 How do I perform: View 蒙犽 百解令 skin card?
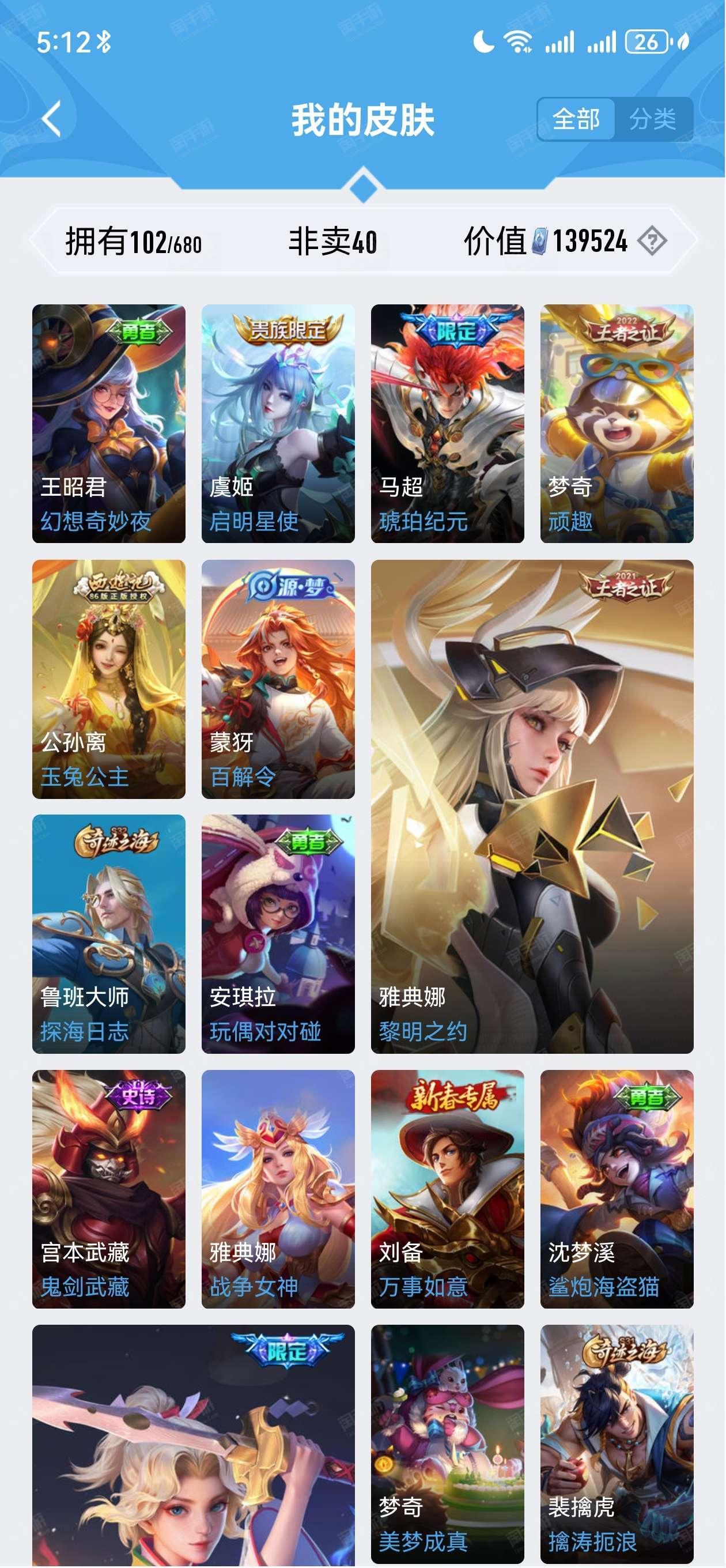point(278,679)
